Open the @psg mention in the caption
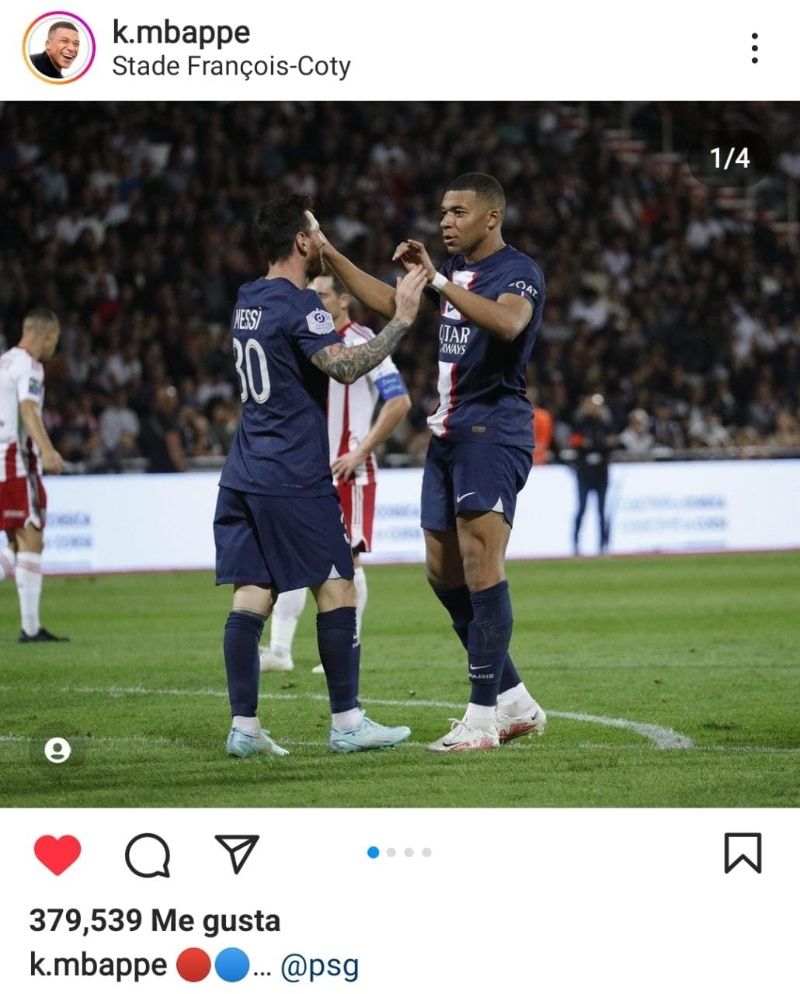Screen dimensions: 800x994 coord(319,966)
